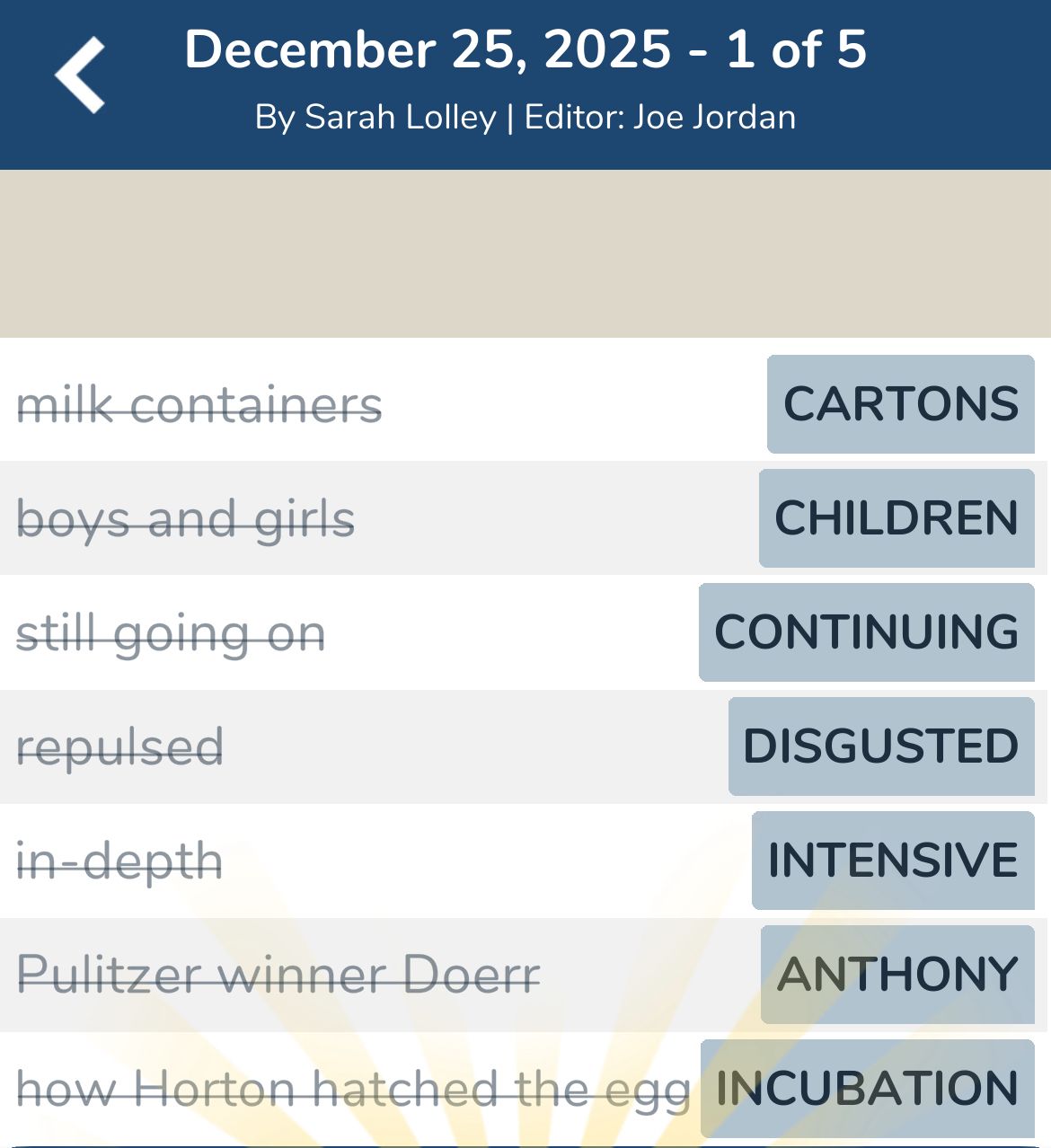This screenshot has width=1051, height=1148.
Task: Click the clue 'still going on'
Action: point(172,633)
